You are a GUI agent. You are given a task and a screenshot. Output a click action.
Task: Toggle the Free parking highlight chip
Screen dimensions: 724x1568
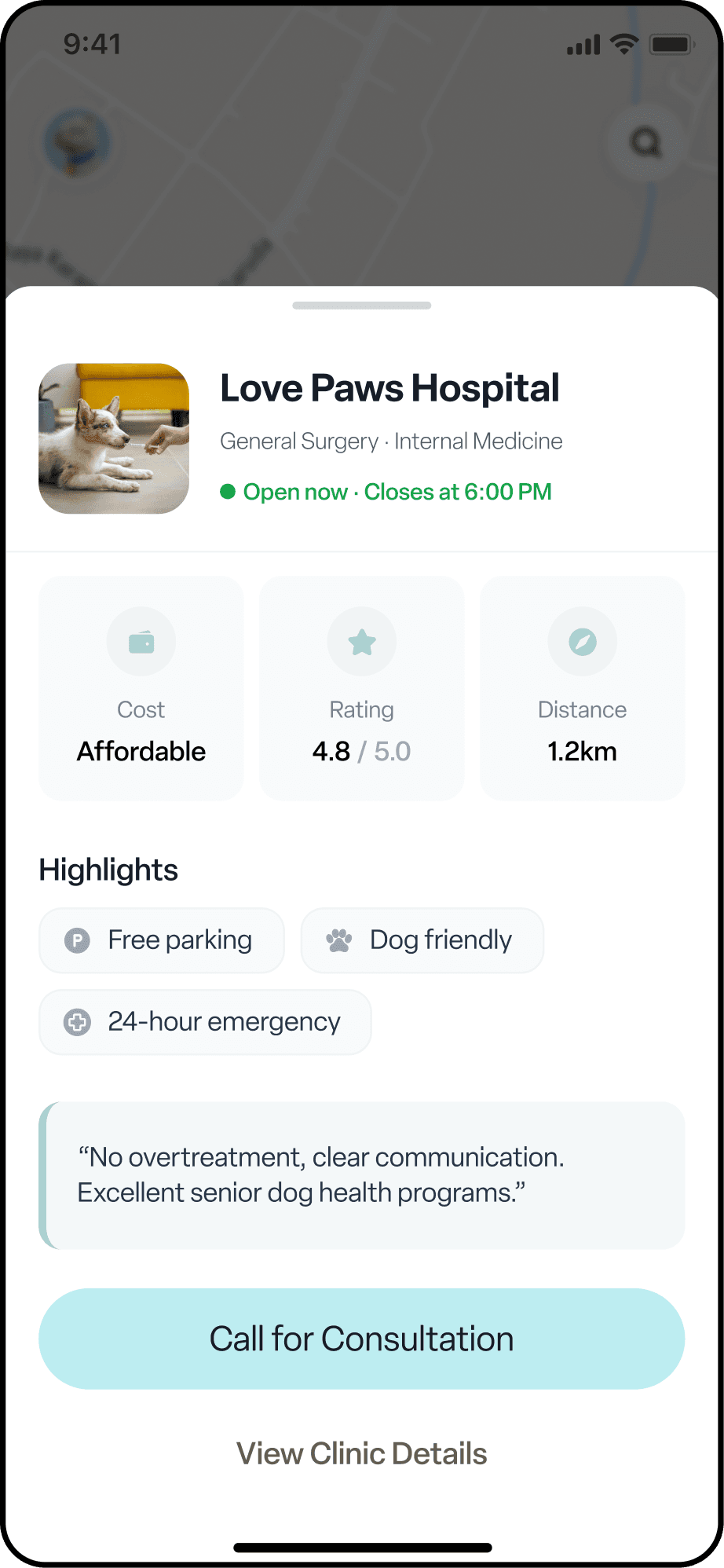[161, 940]
